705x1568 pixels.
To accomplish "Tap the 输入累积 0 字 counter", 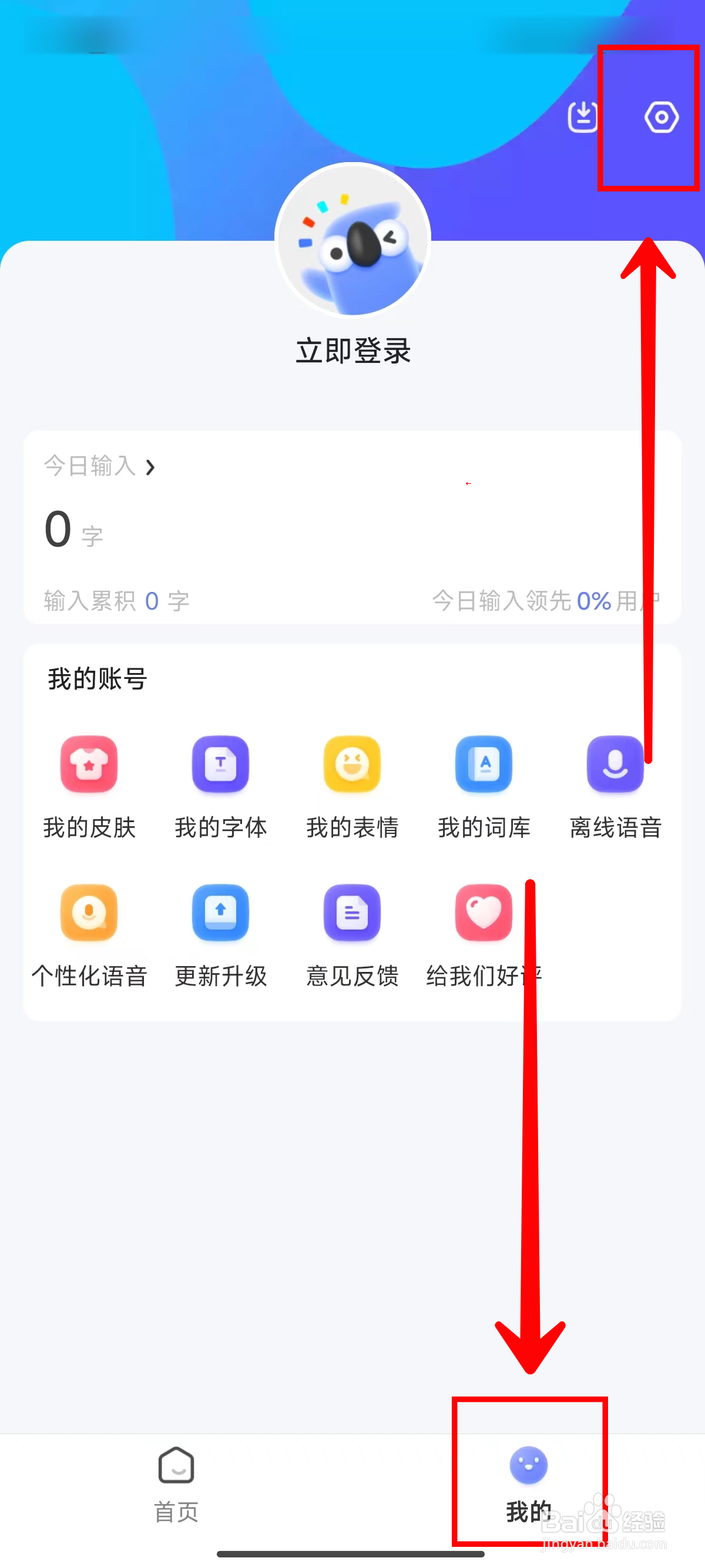I will [115, 601].
